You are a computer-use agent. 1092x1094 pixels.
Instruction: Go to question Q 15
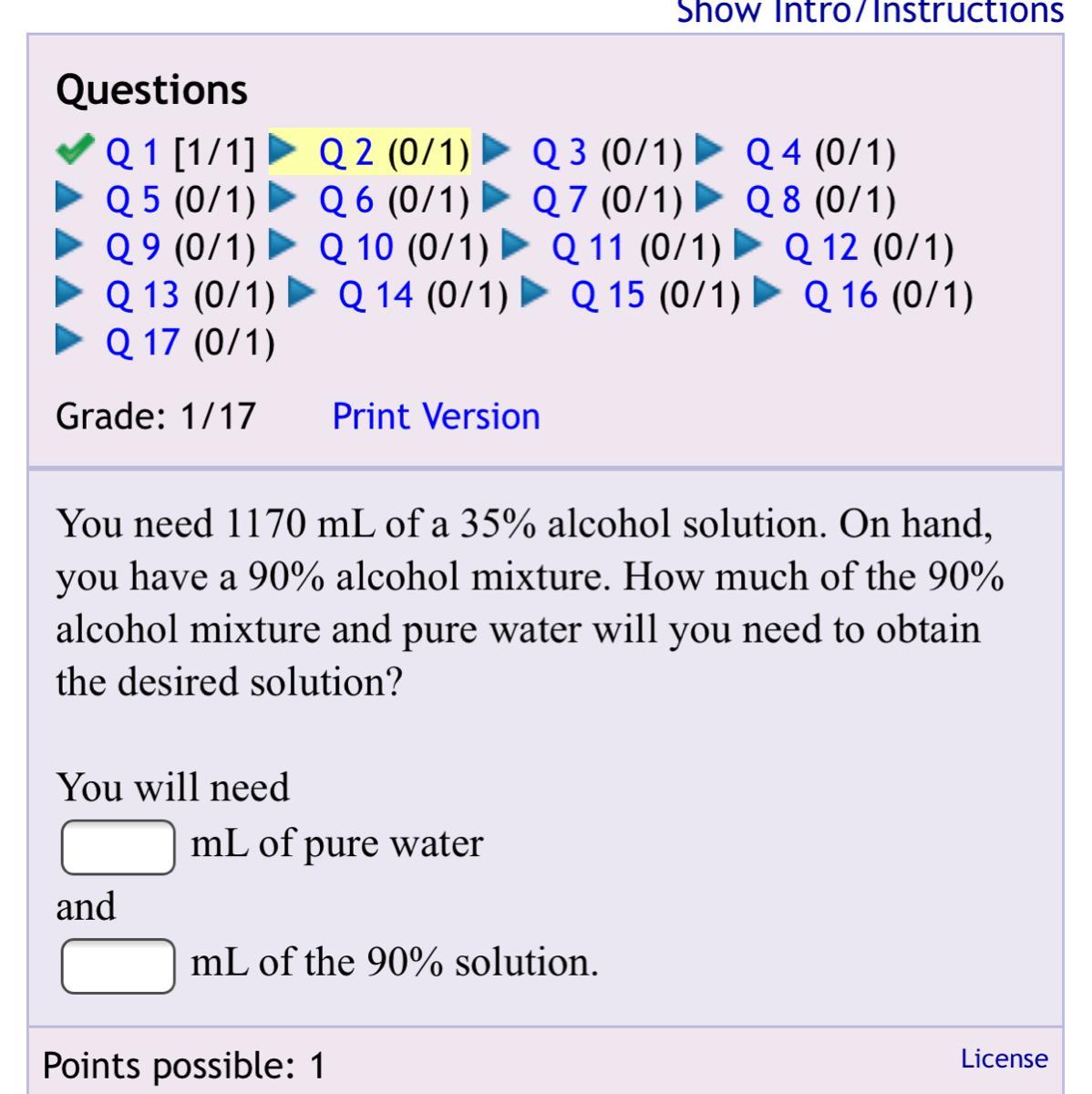607,294
